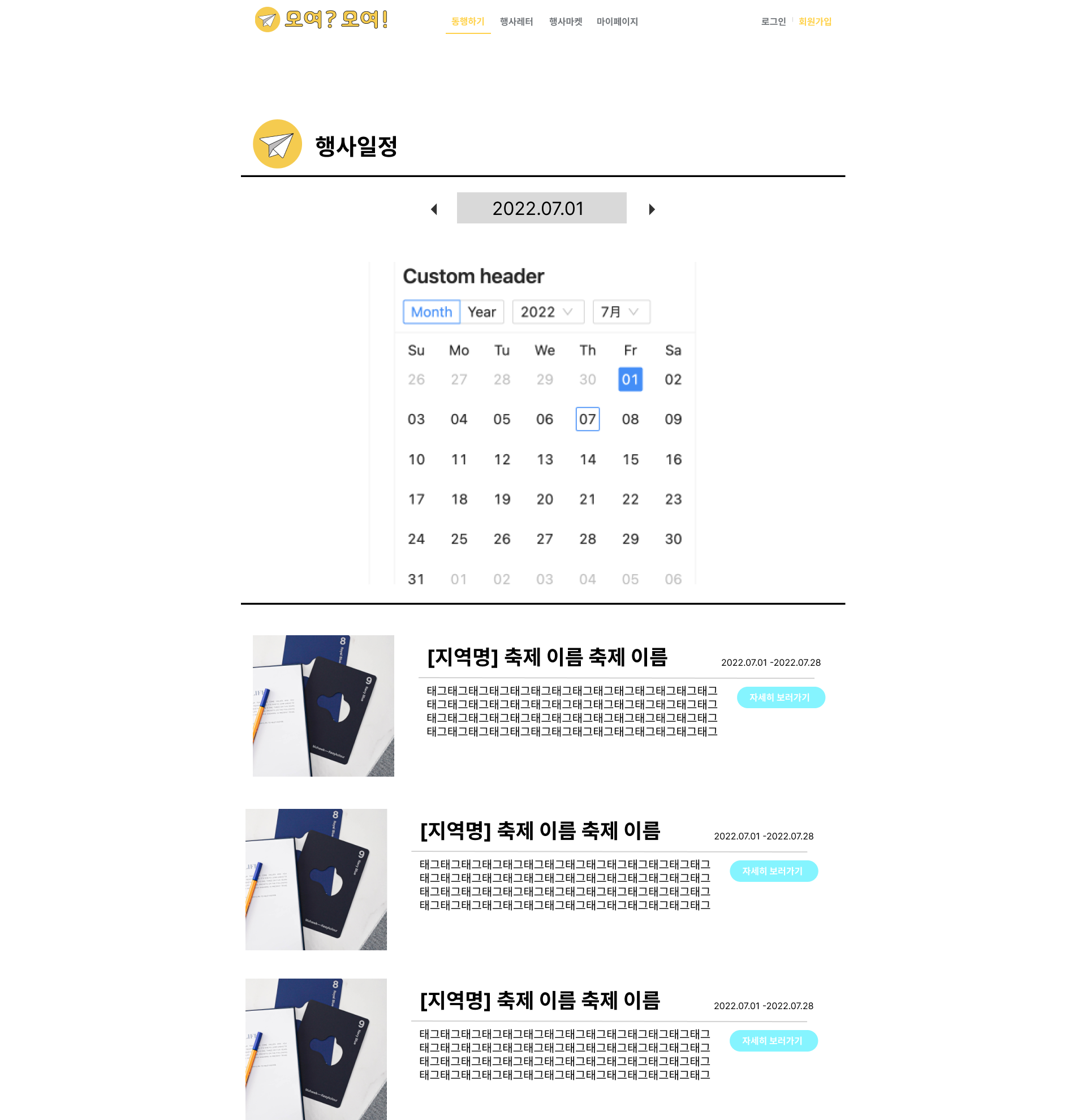This screenshot has width=1086, height=1120.
Task: Switch calendar to Year mode
Action: pos(481,312)
